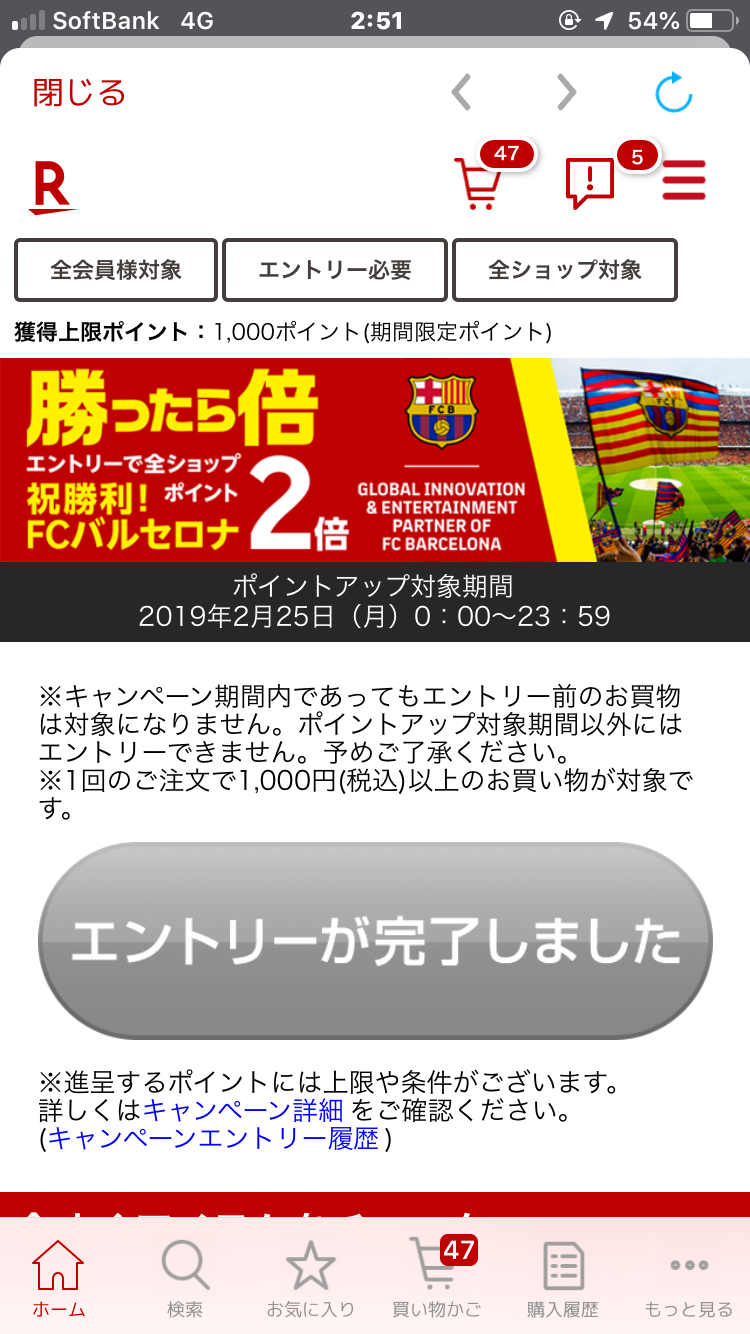Open the notifications alert icon

pyautogui.click(x=590, y=183)
